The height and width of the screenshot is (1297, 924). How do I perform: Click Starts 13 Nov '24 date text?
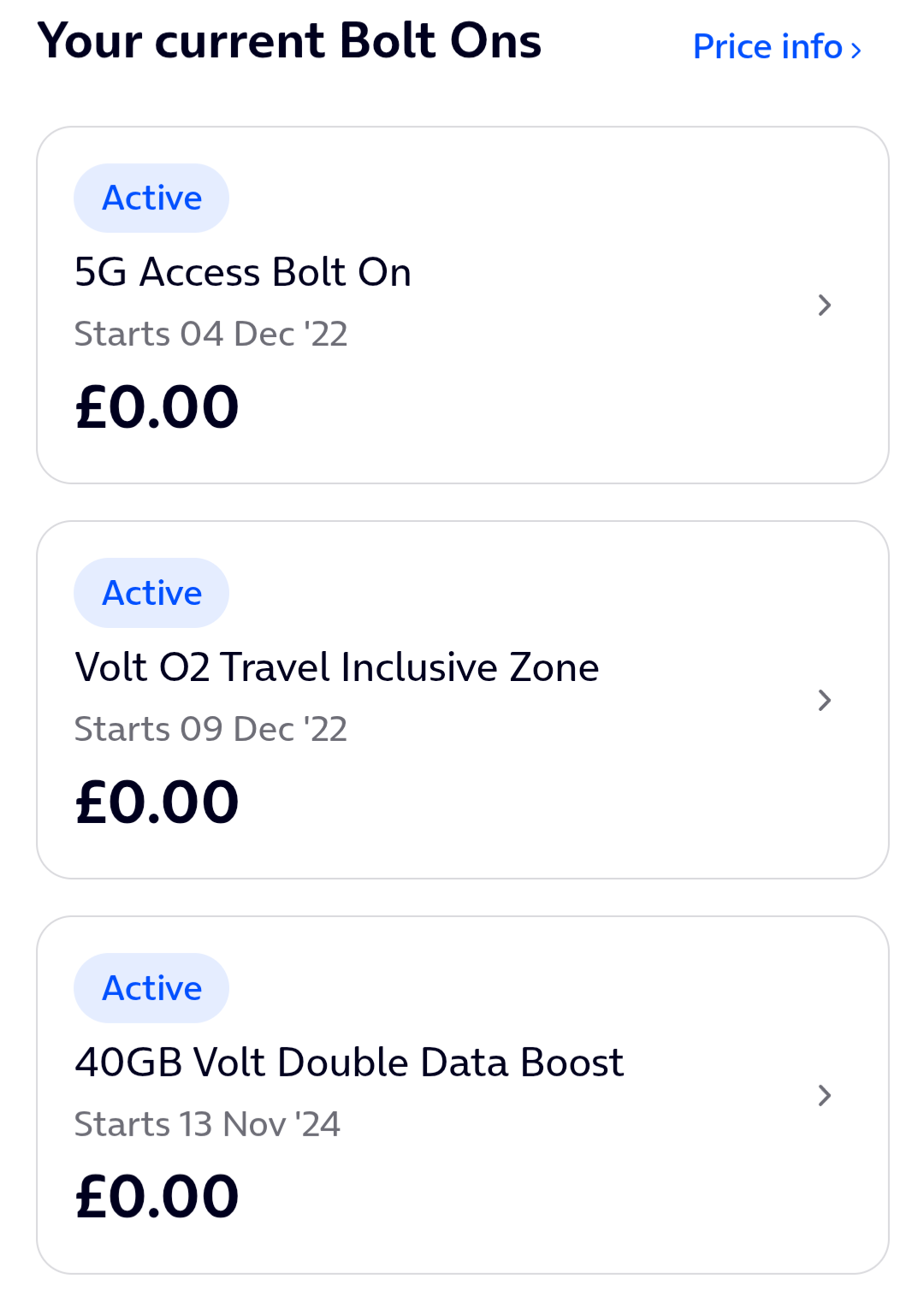(207, 1123)
